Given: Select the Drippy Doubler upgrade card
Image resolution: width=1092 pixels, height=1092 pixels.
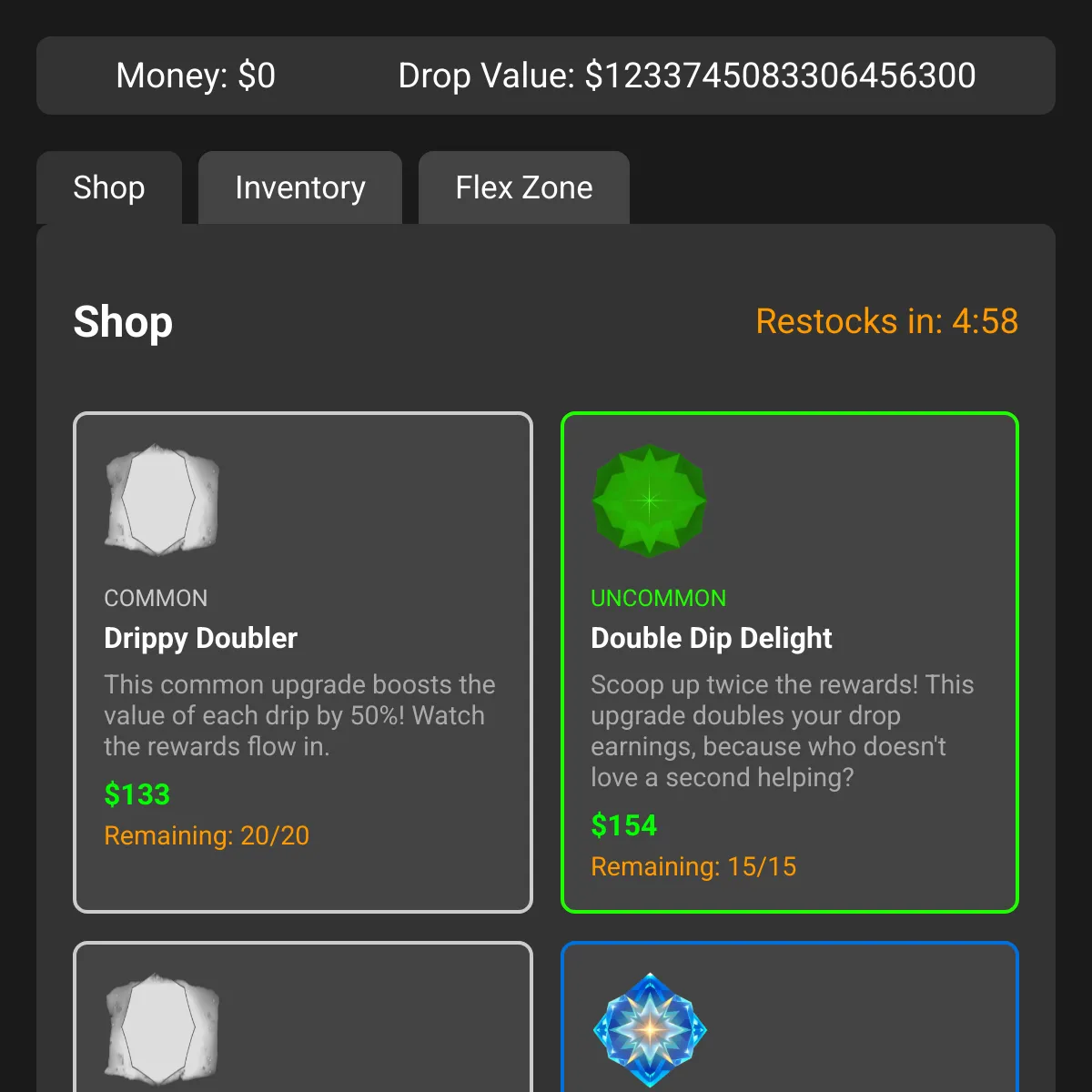Looking at the screenshot, I should point(302,662).
